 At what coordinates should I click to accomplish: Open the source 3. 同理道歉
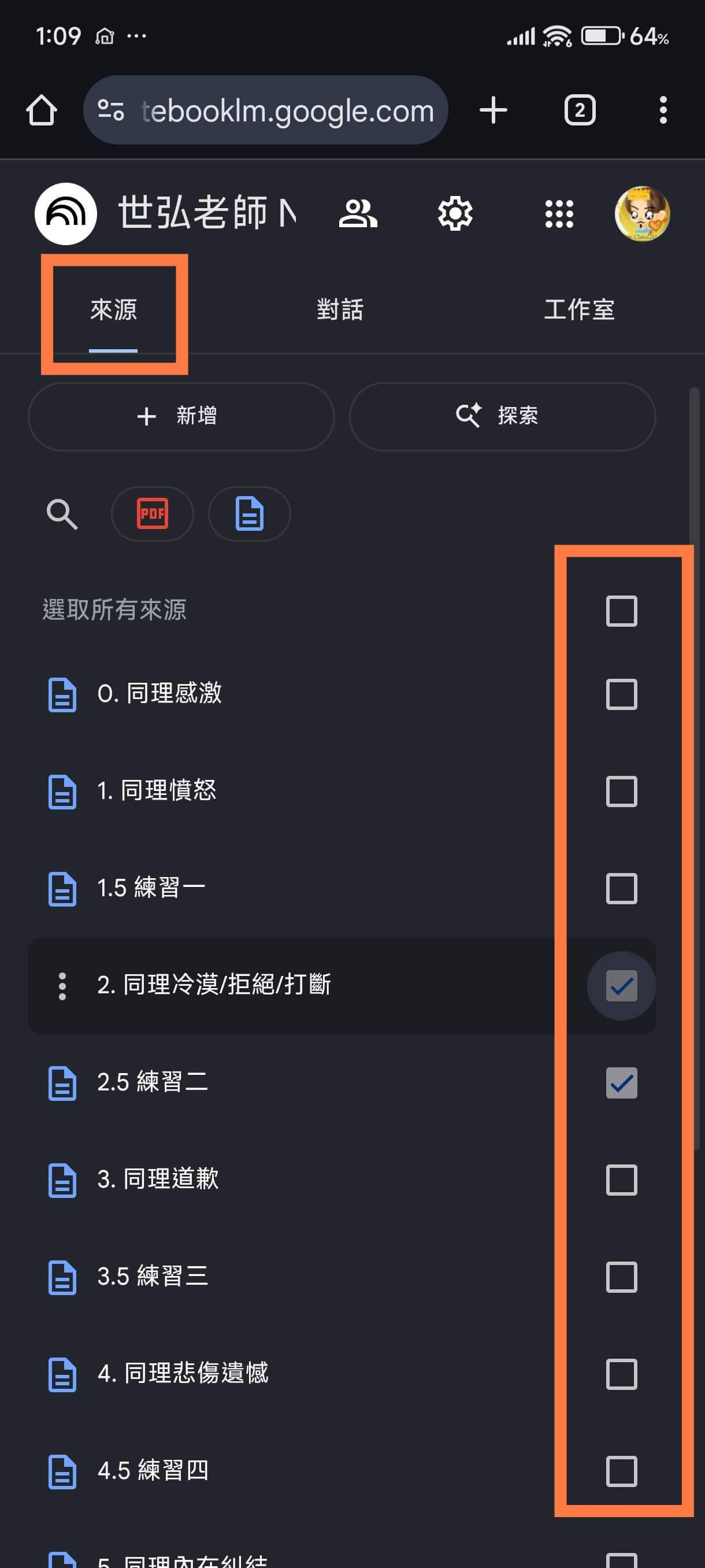click(x=158, y=1179)
